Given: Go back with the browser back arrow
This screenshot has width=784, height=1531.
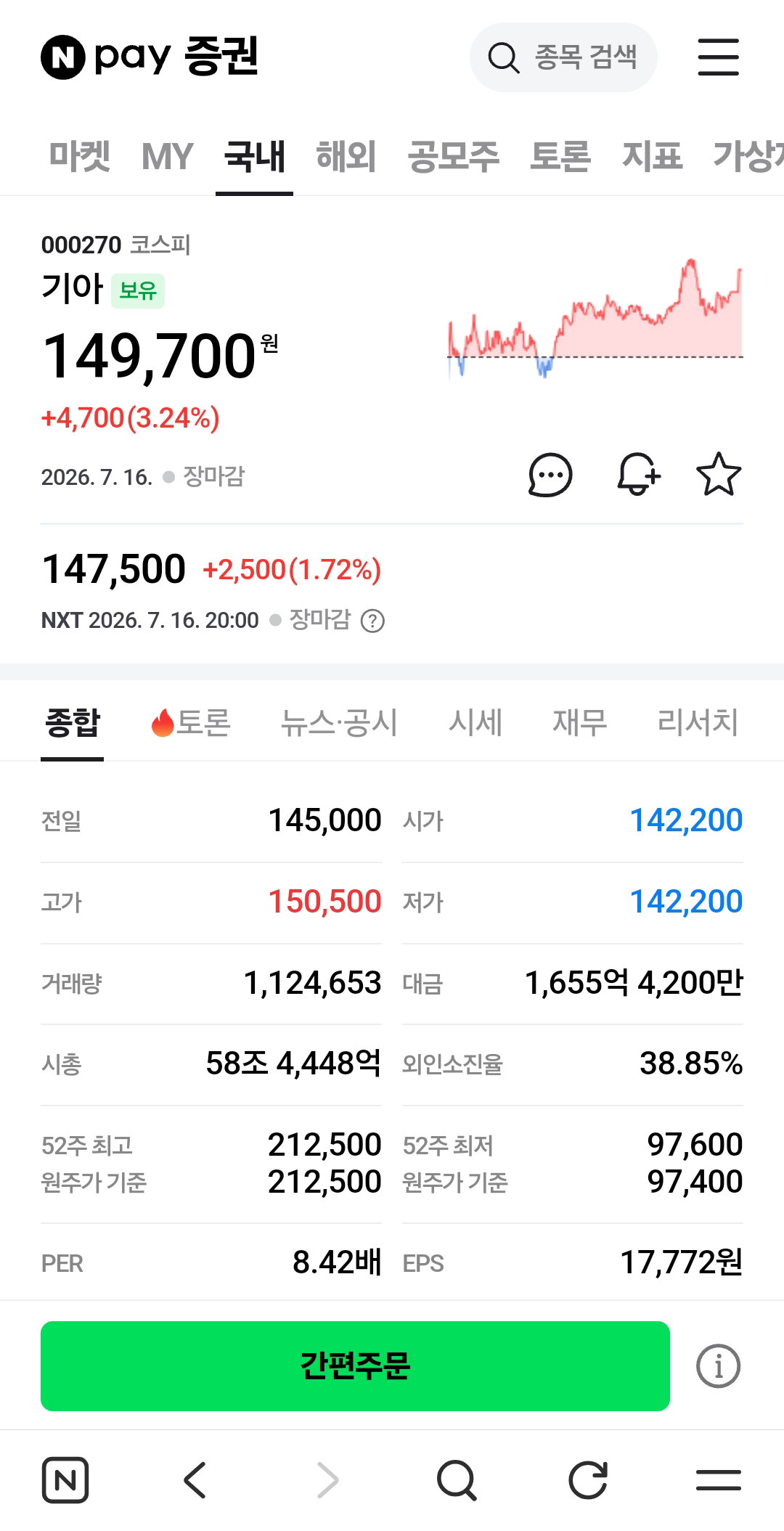Looking at the screenshot, I should pos(195,1480).
